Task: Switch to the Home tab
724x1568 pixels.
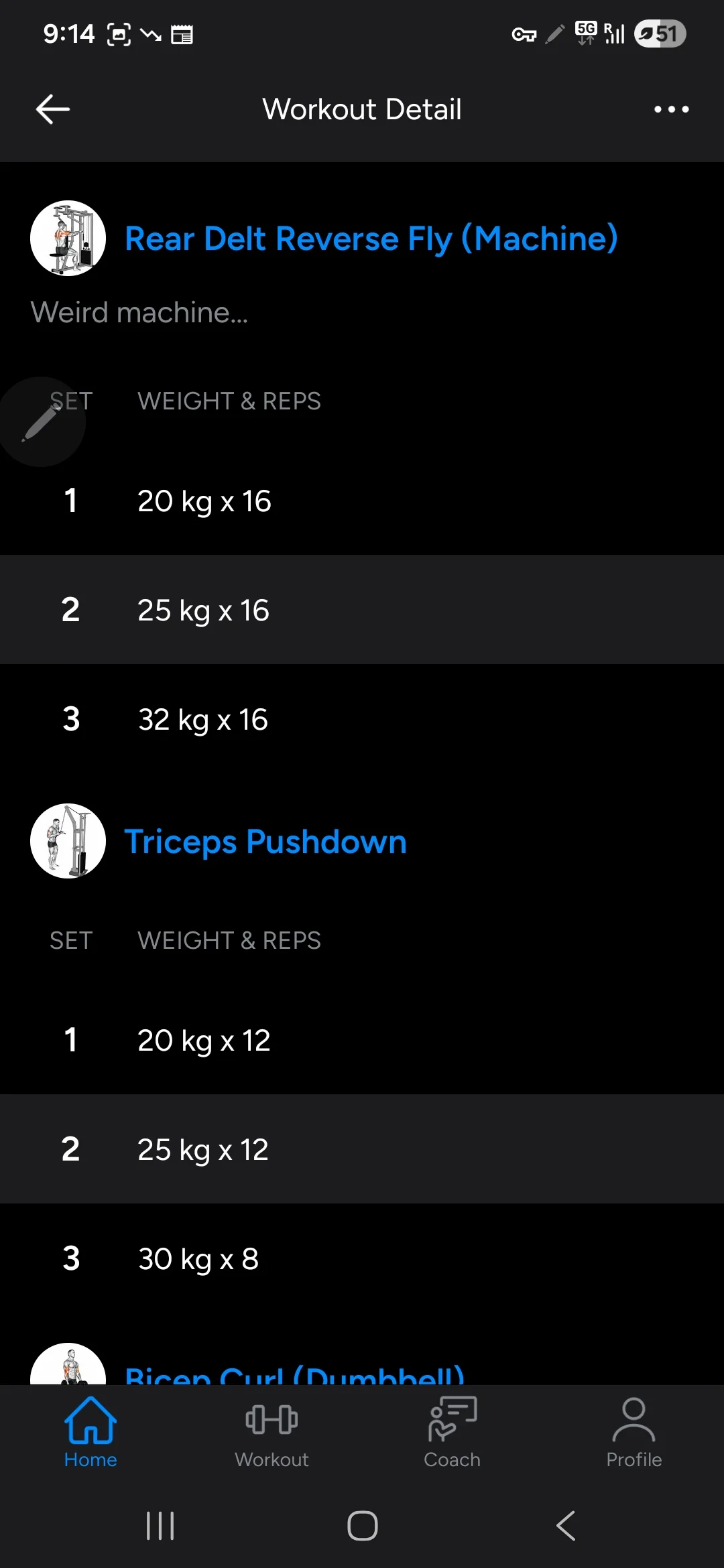Action: click(x=90, y=1433)
